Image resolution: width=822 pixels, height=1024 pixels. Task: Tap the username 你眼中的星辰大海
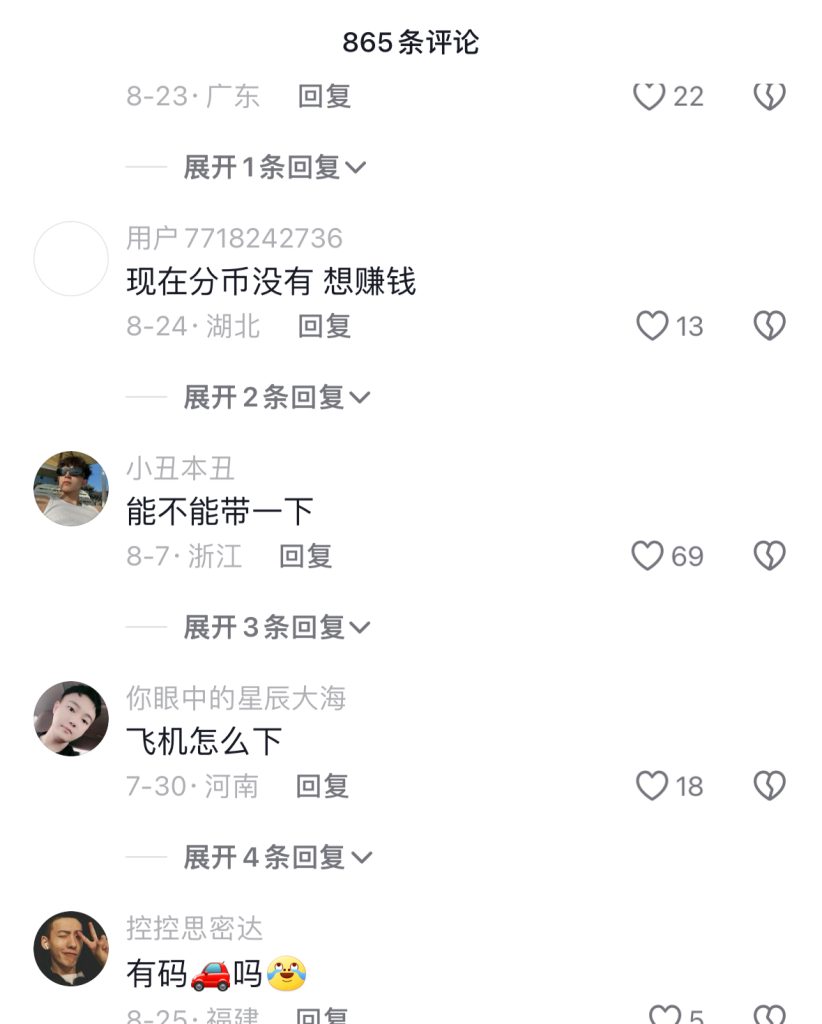(x=237, y=700)
